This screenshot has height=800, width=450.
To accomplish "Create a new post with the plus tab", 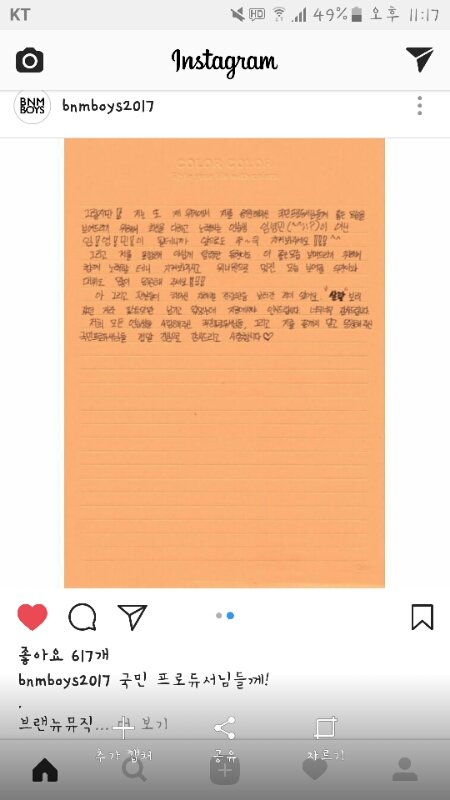I will point(225,769).
